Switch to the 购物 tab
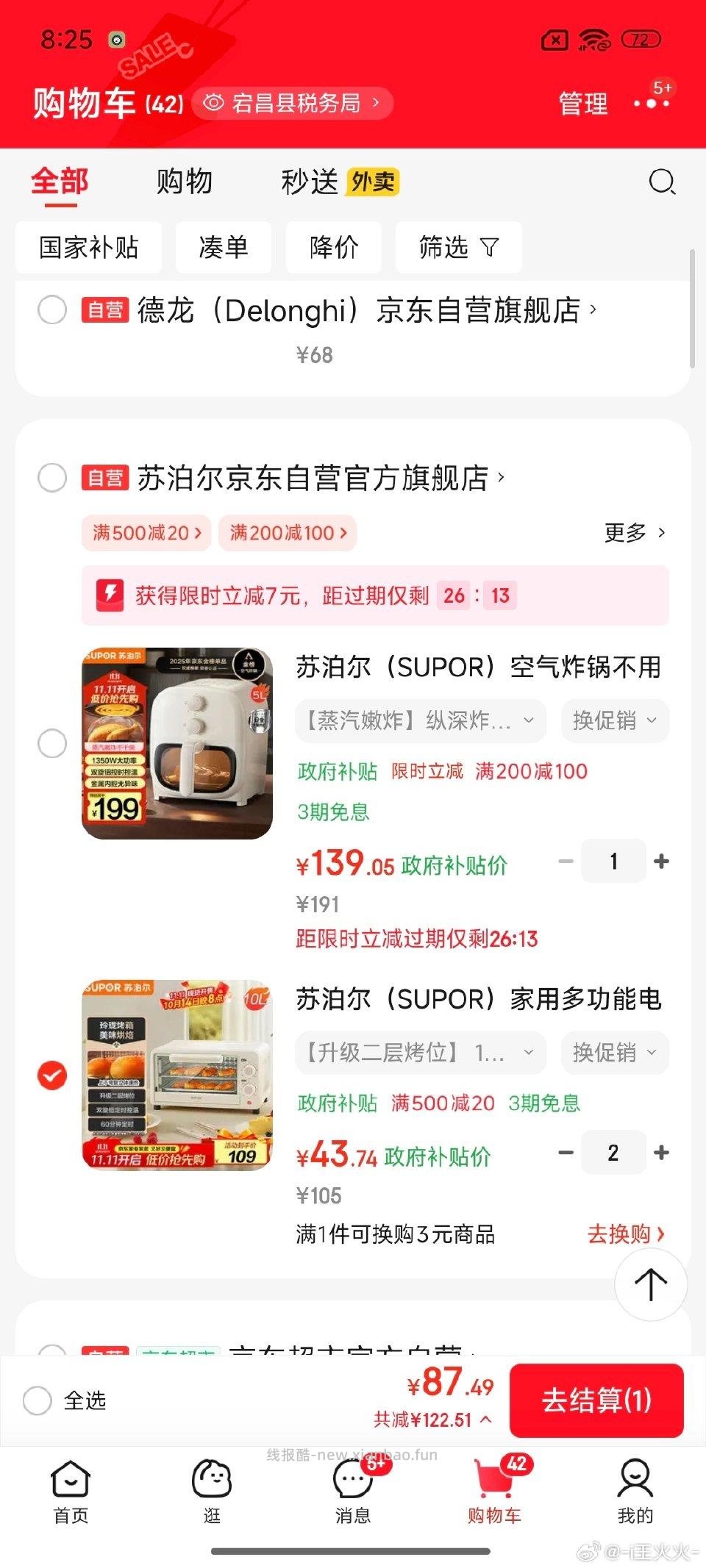 (184, 182)
